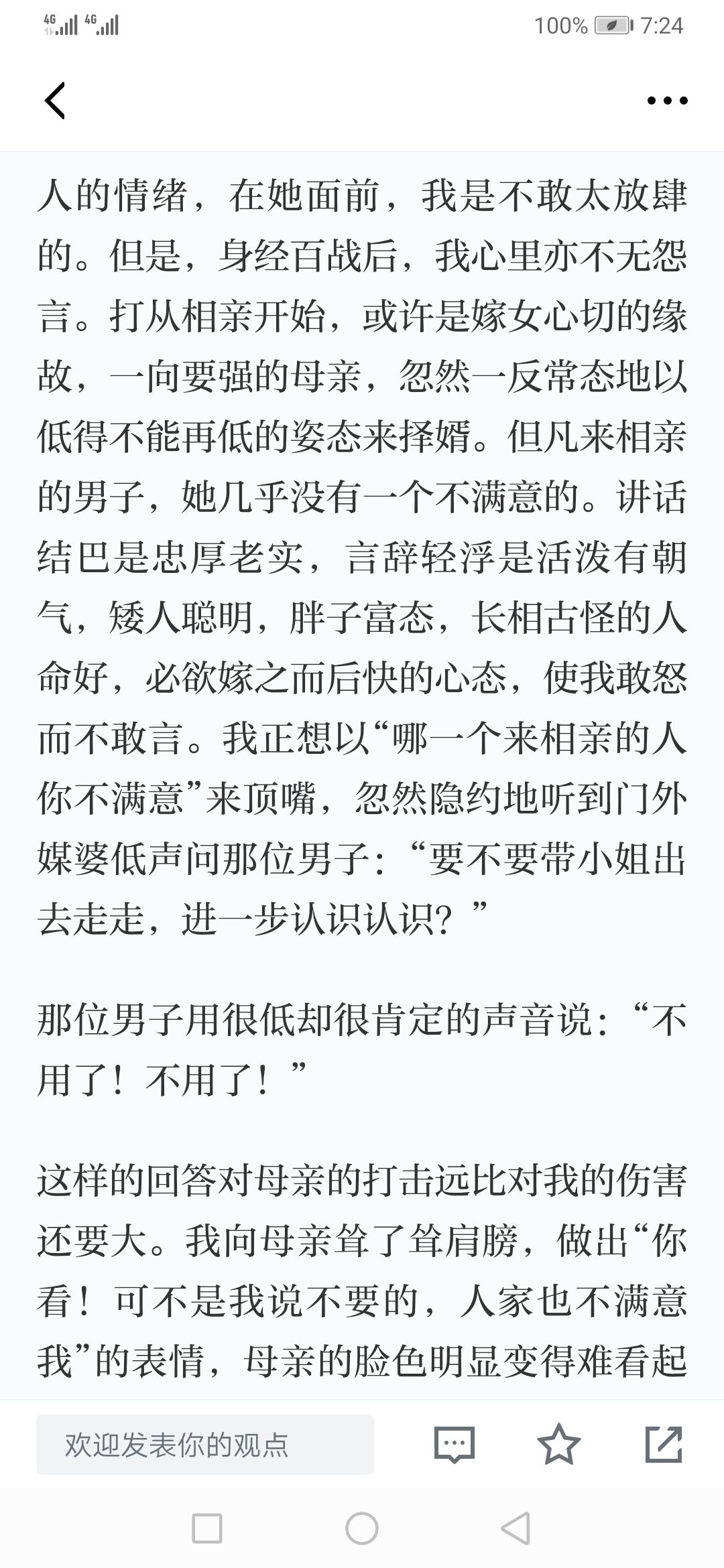
Task: Open the comments bubble icon
Action: click(454, 1445)
